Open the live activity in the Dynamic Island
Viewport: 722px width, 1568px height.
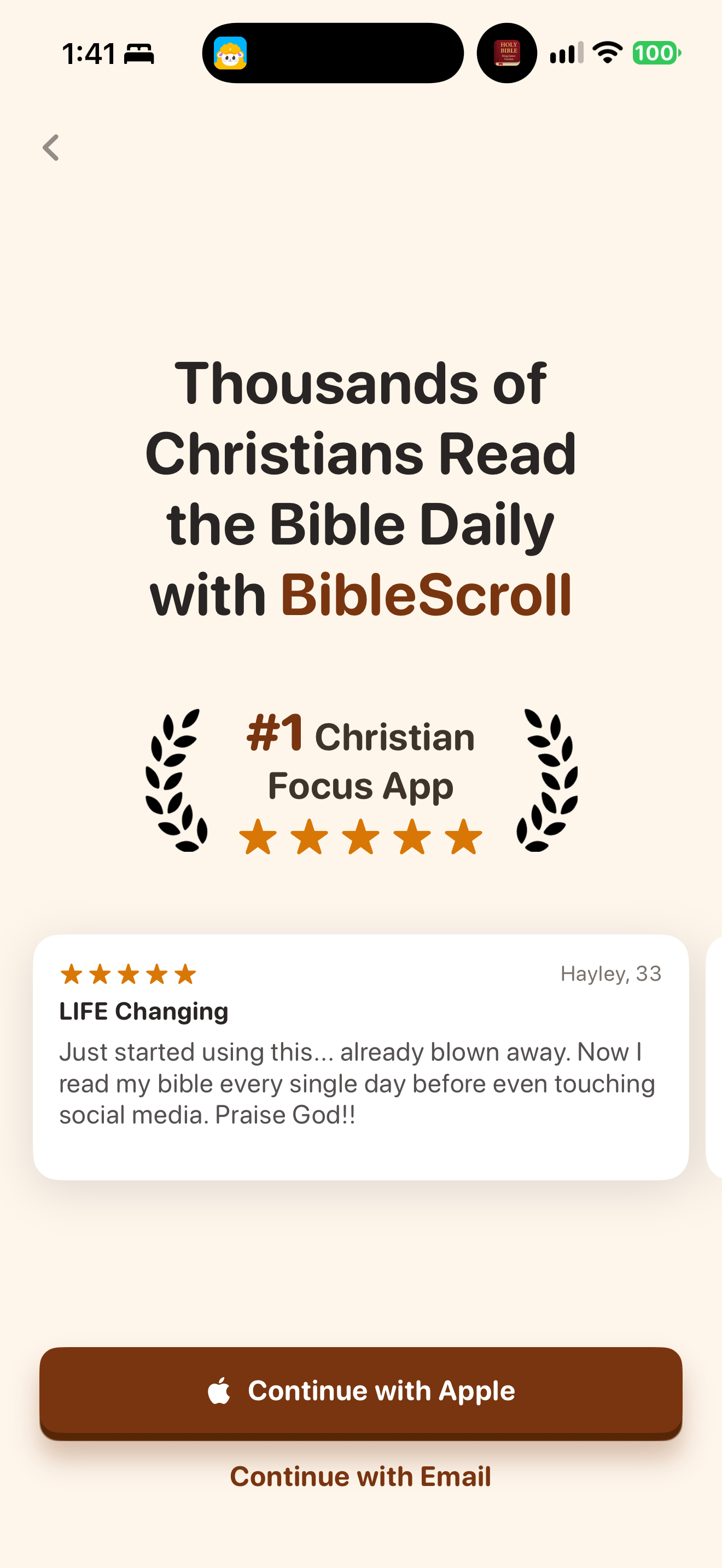tap(333, 53)
